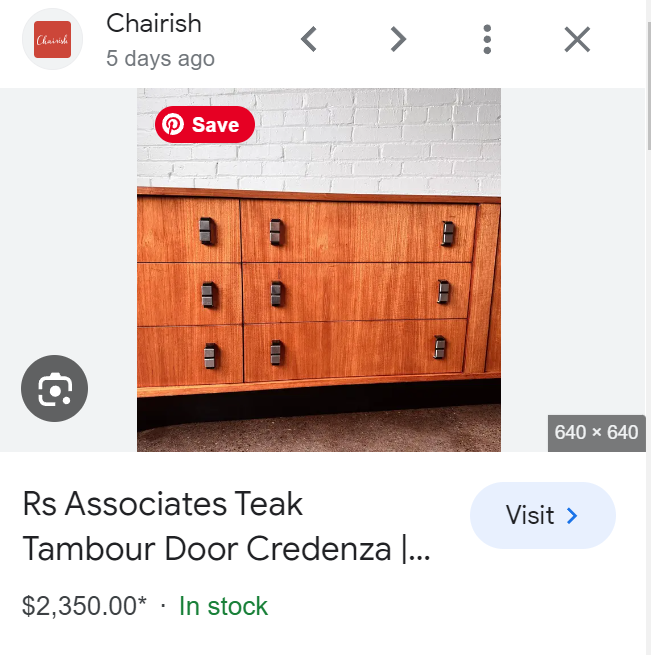The width and height of the screenshot is (651, 655).
Task: Open the Chairish source link
Action: point(153,24)
